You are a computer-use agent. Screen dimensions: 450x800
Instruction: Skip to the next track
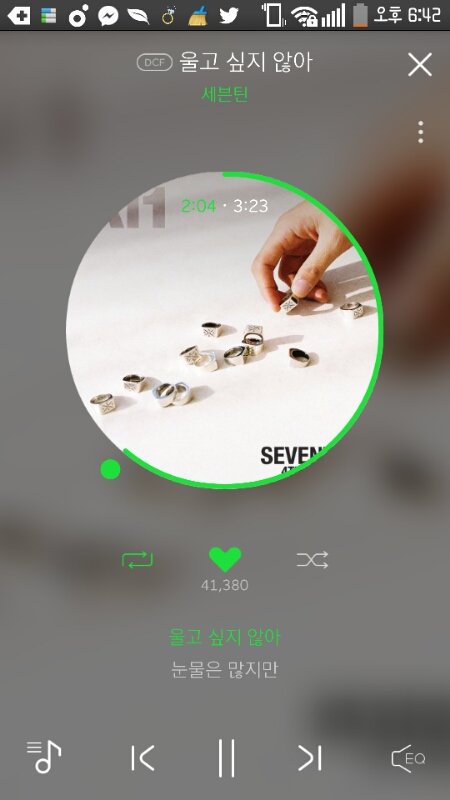point(310,758)
